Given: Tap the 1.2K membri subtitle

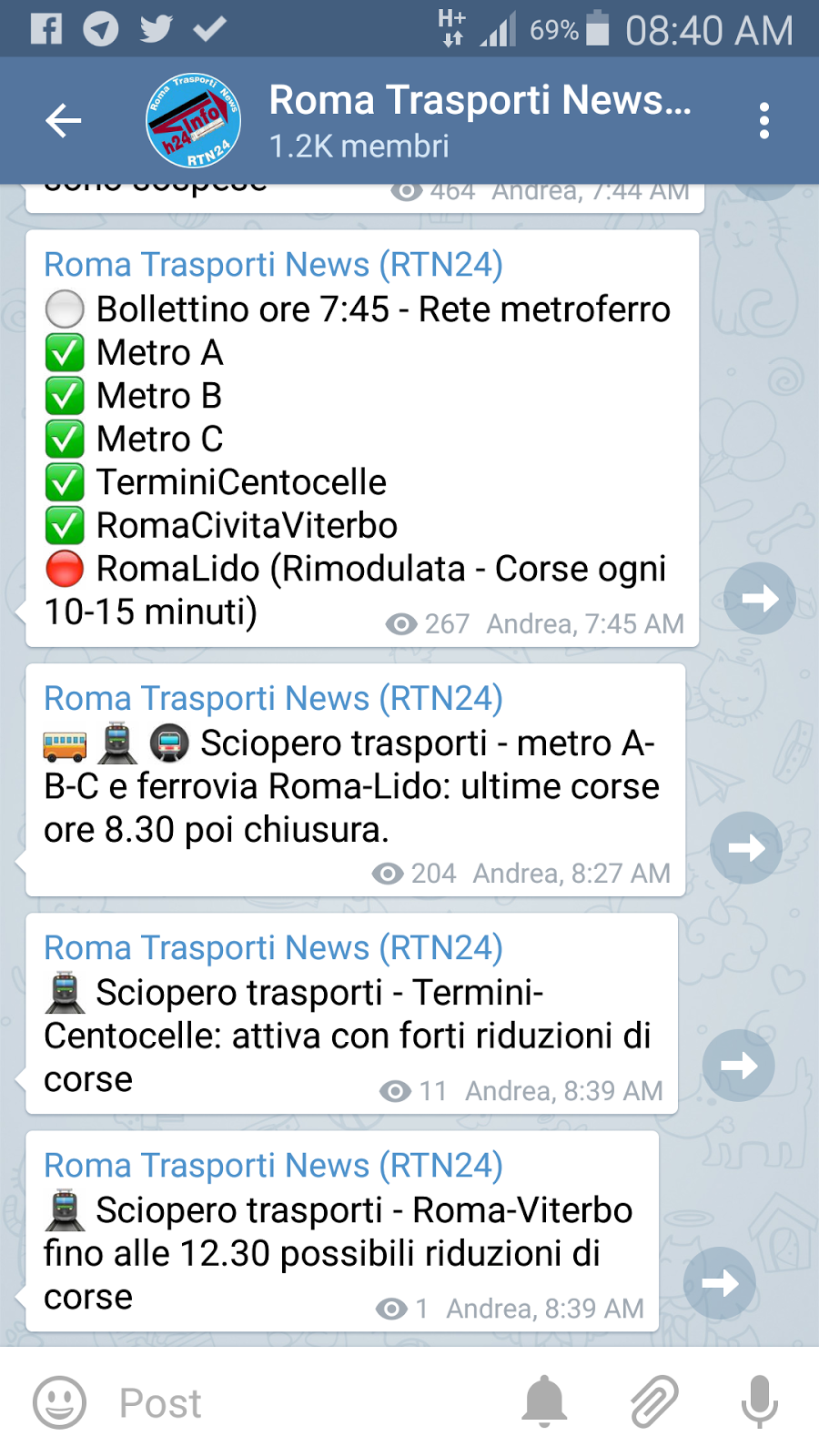Looking at the screenshot, I should pyautogui.click(x=357, y=146).
